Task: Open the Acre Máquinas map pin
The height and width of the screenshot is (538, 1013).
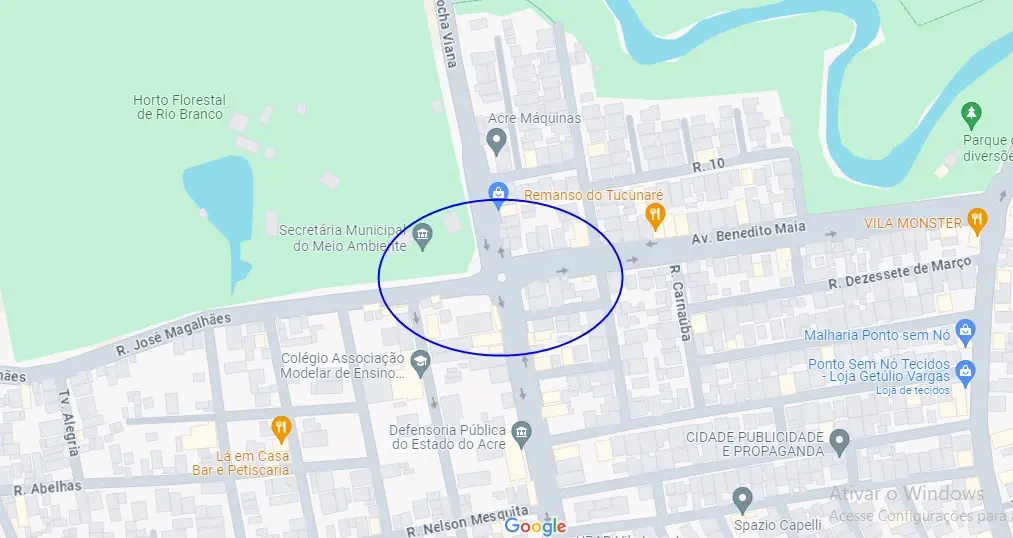Action: (497, 143)
